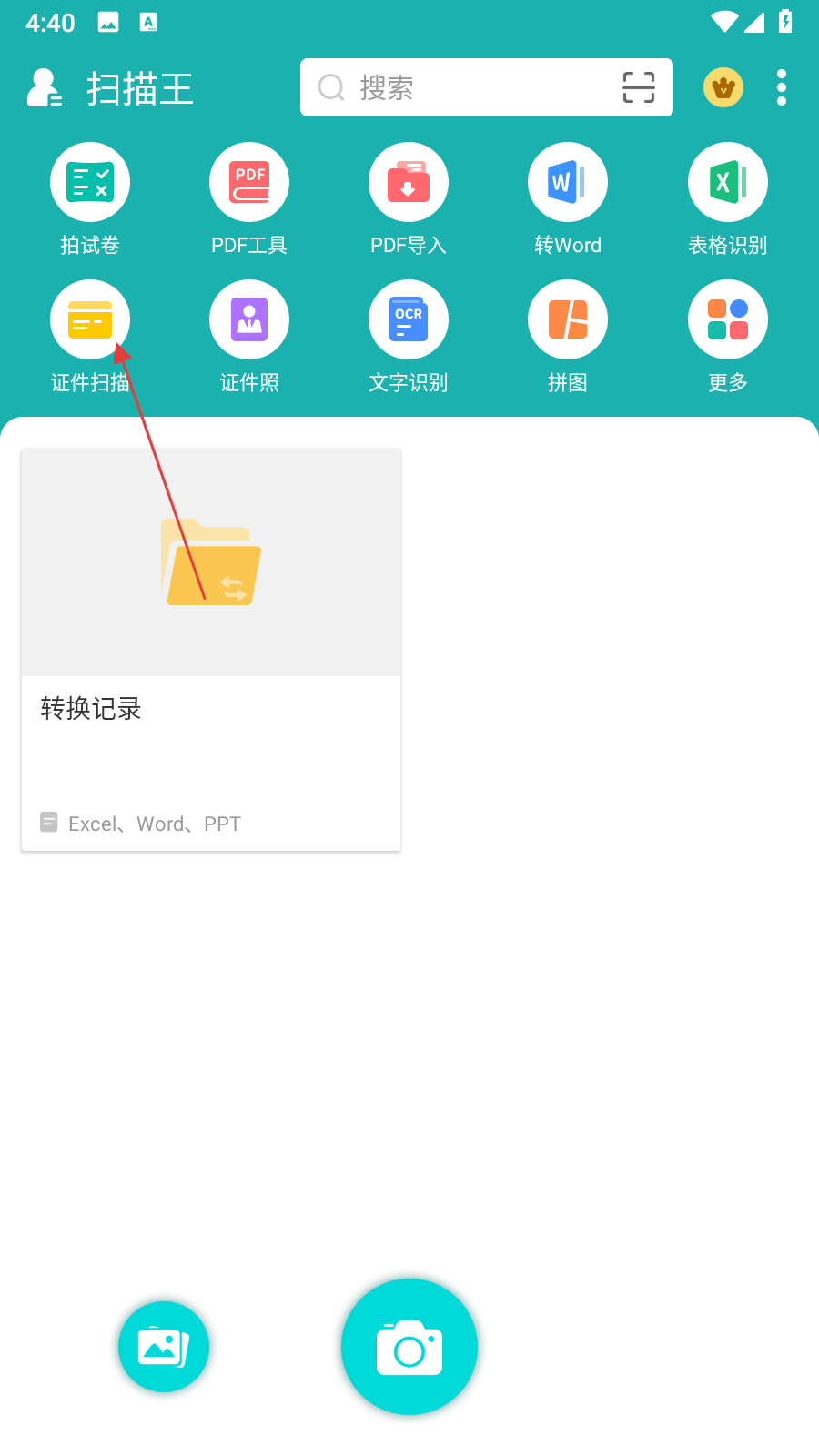Show 更多 tools
The image size is (819, 1456).
tap(727, 320)
